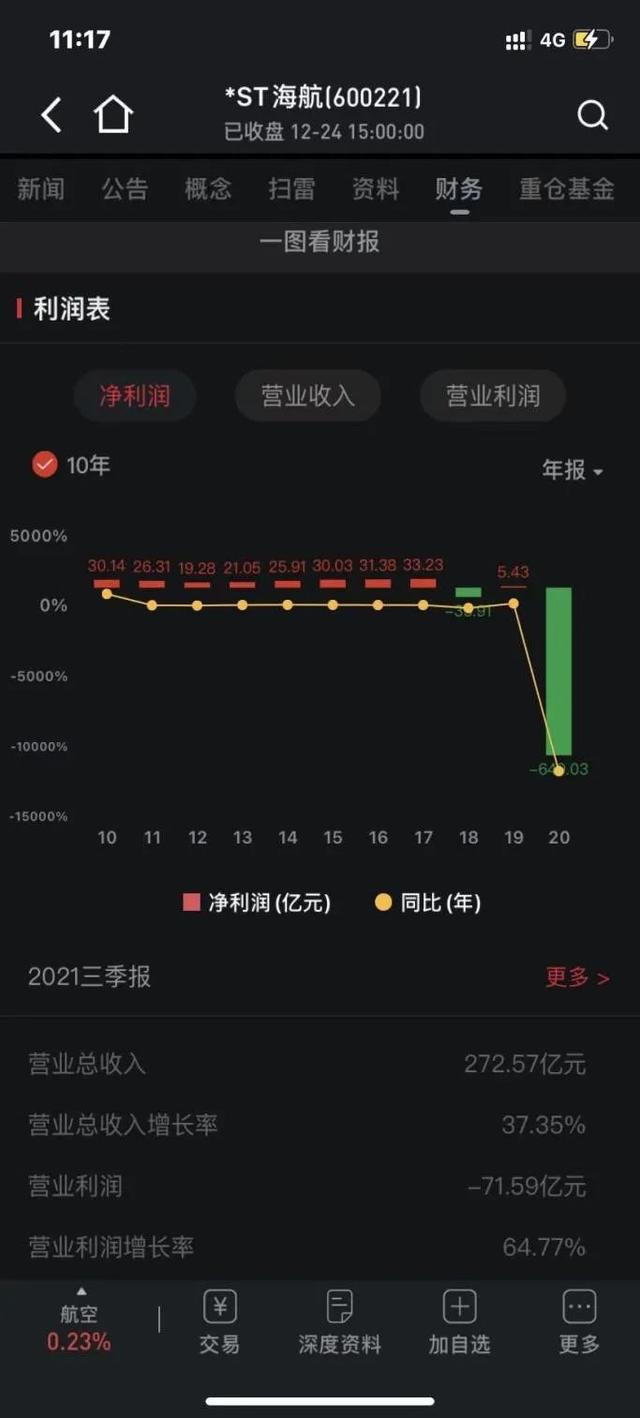Open 深度资料 in bottom bar

click(340, 1322)
